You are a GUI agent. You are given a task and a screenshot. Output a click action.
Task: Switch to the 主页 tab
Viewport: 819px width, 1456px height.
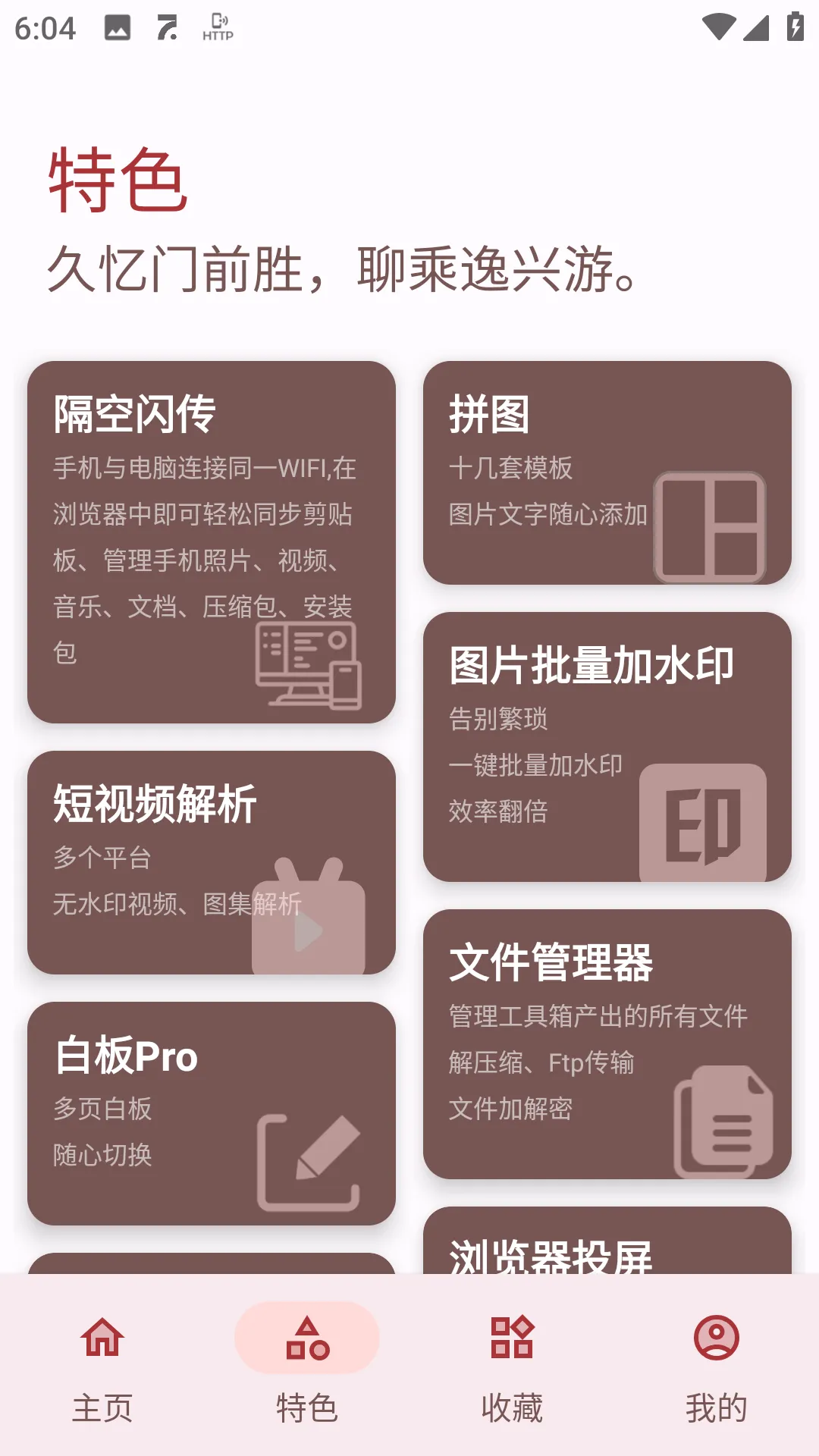pyautogui.click(x=102, y=1365)
